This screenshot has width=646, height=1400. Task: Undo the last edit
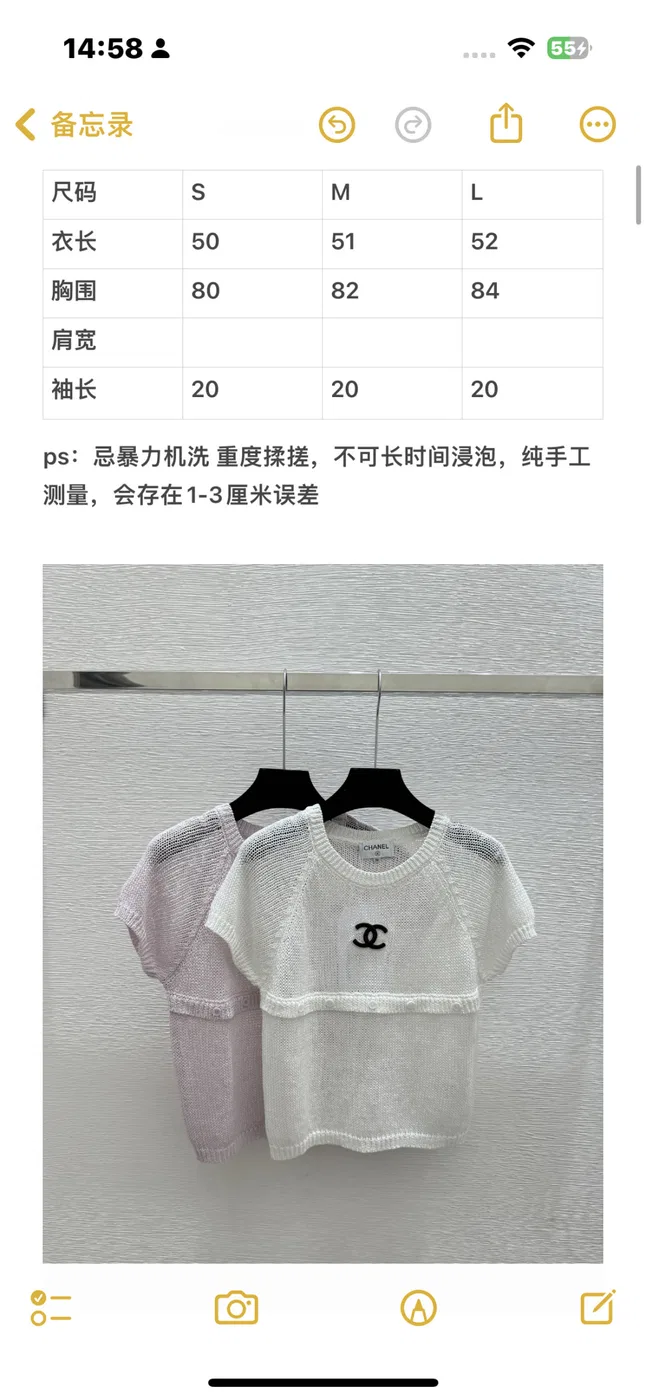click(337, 125)
